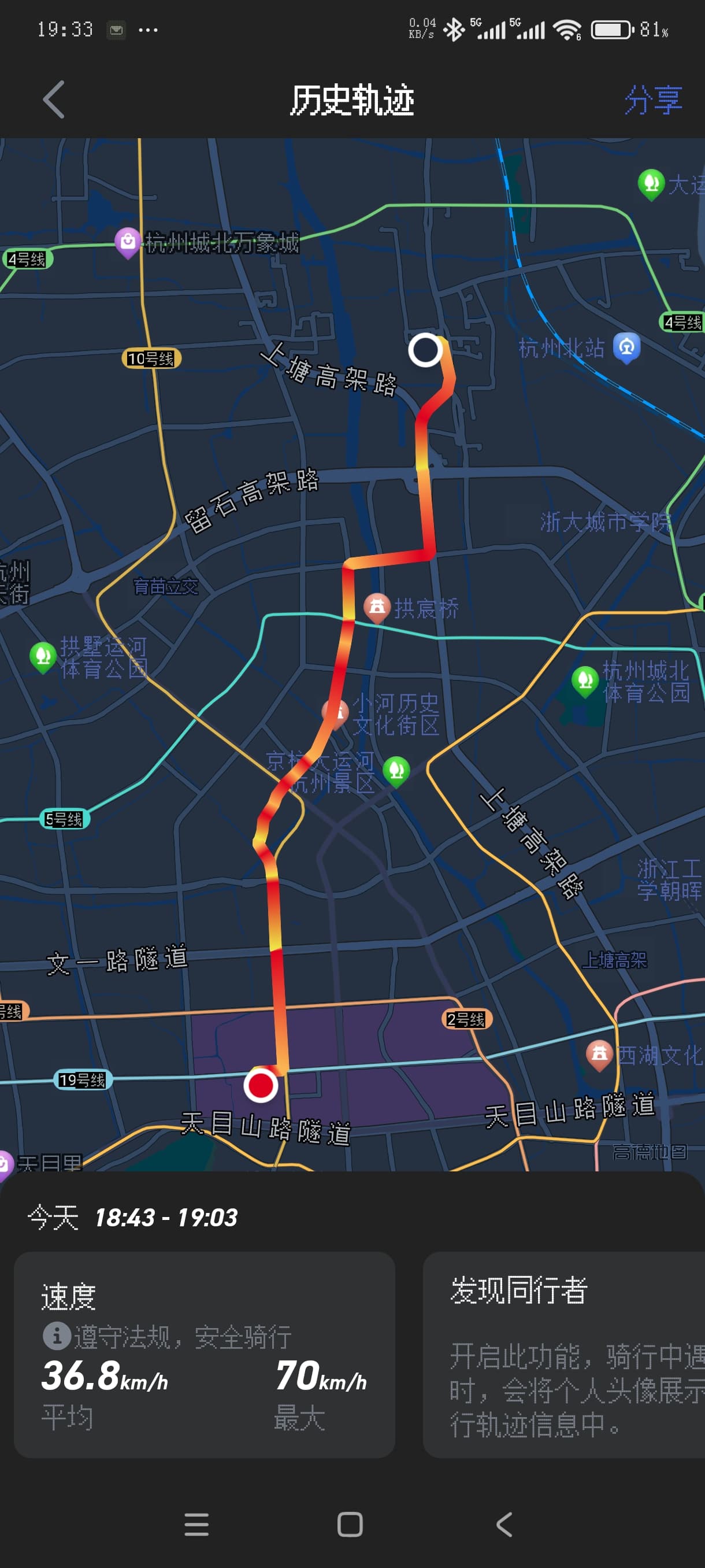Open the 发现同行者 card
Viewport: 705px width, 1568px height.
tap(563, 1354)
